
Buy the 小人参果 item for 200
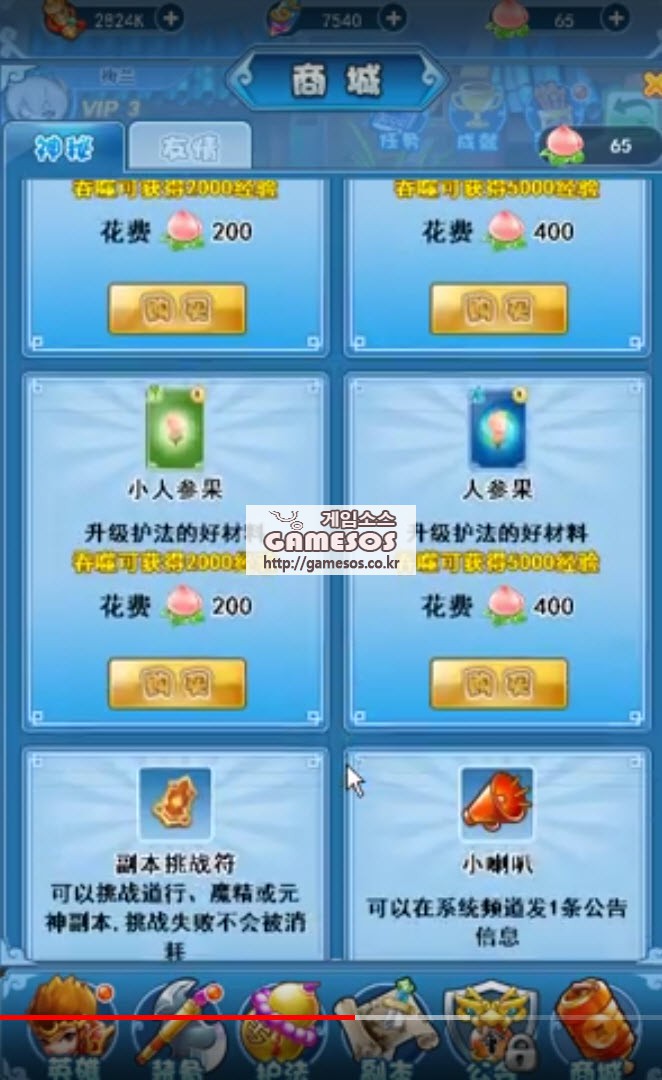tap(176, 684)
